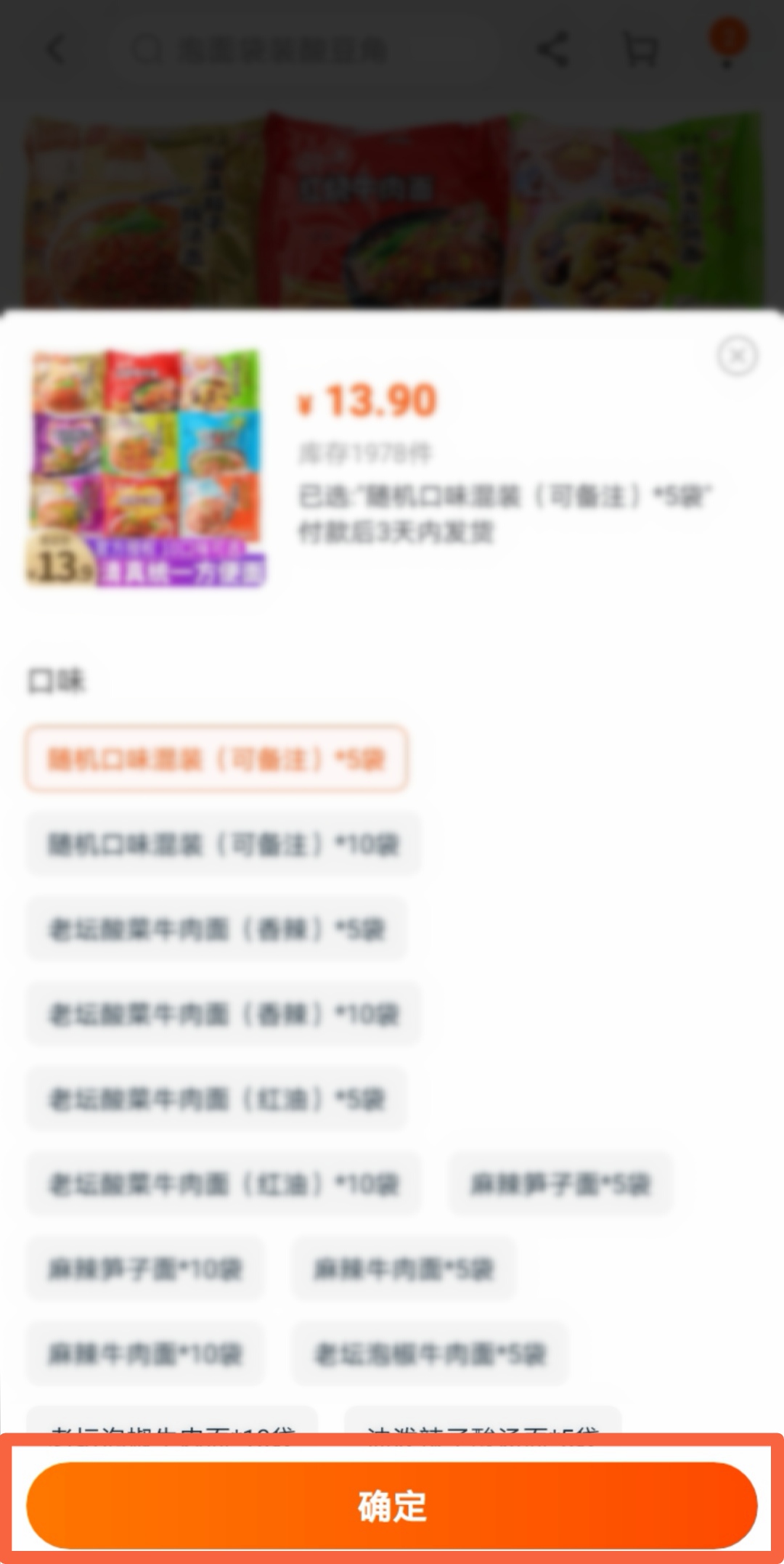
Task: Select 老坛酸菜牛肉面（香辣）*10袋
Action: (224, 1014)
